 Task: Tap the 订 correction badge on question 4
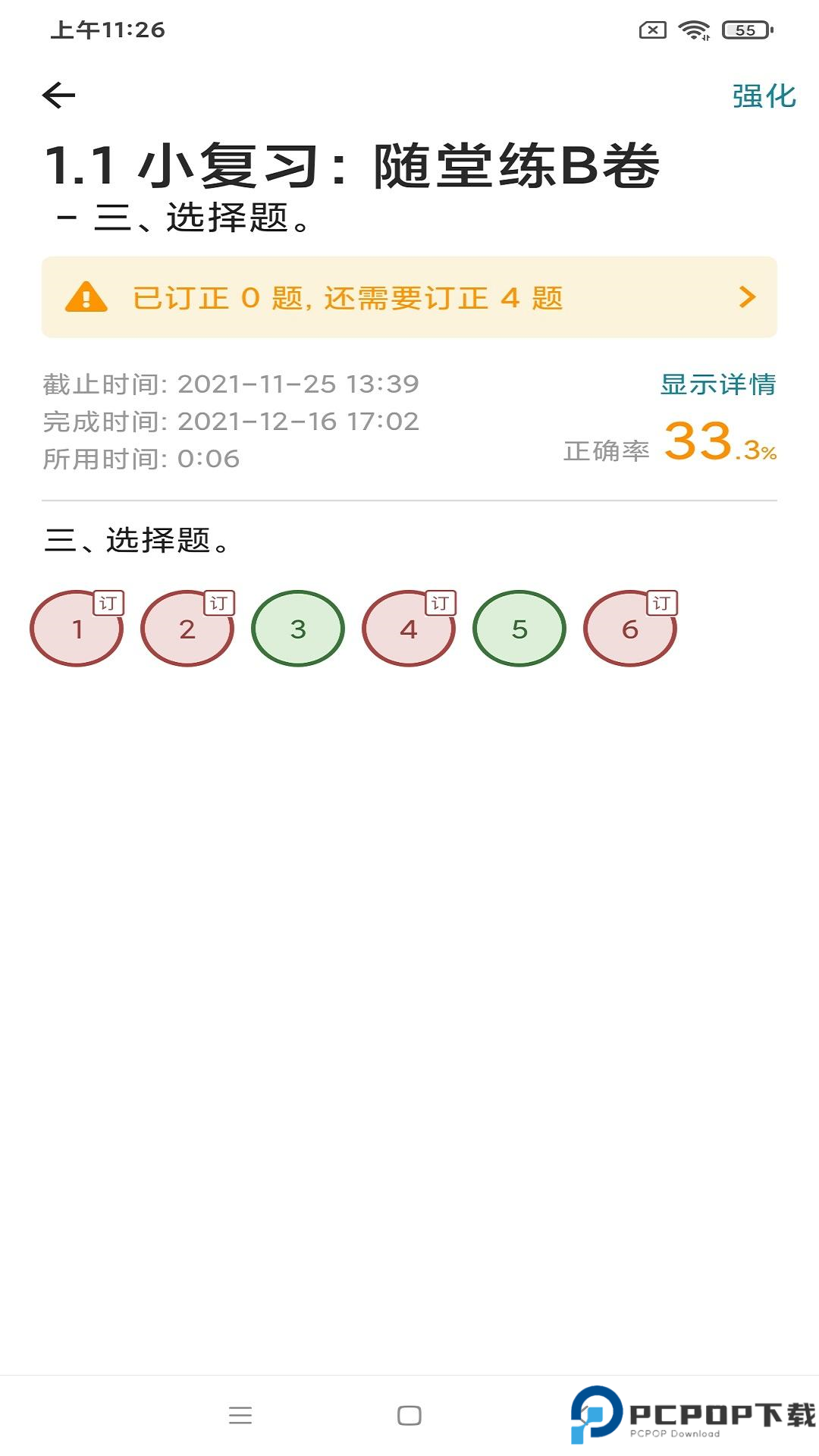[442, 604]
